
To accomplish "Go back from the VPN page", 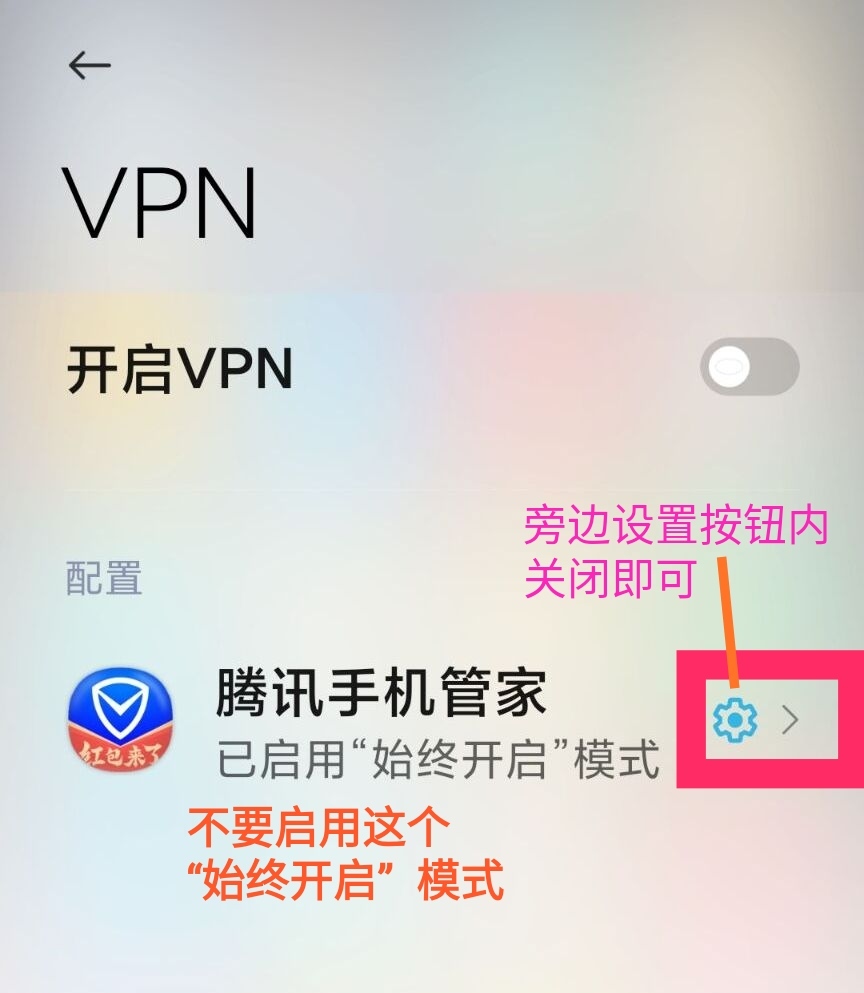I will coord(89,66).
